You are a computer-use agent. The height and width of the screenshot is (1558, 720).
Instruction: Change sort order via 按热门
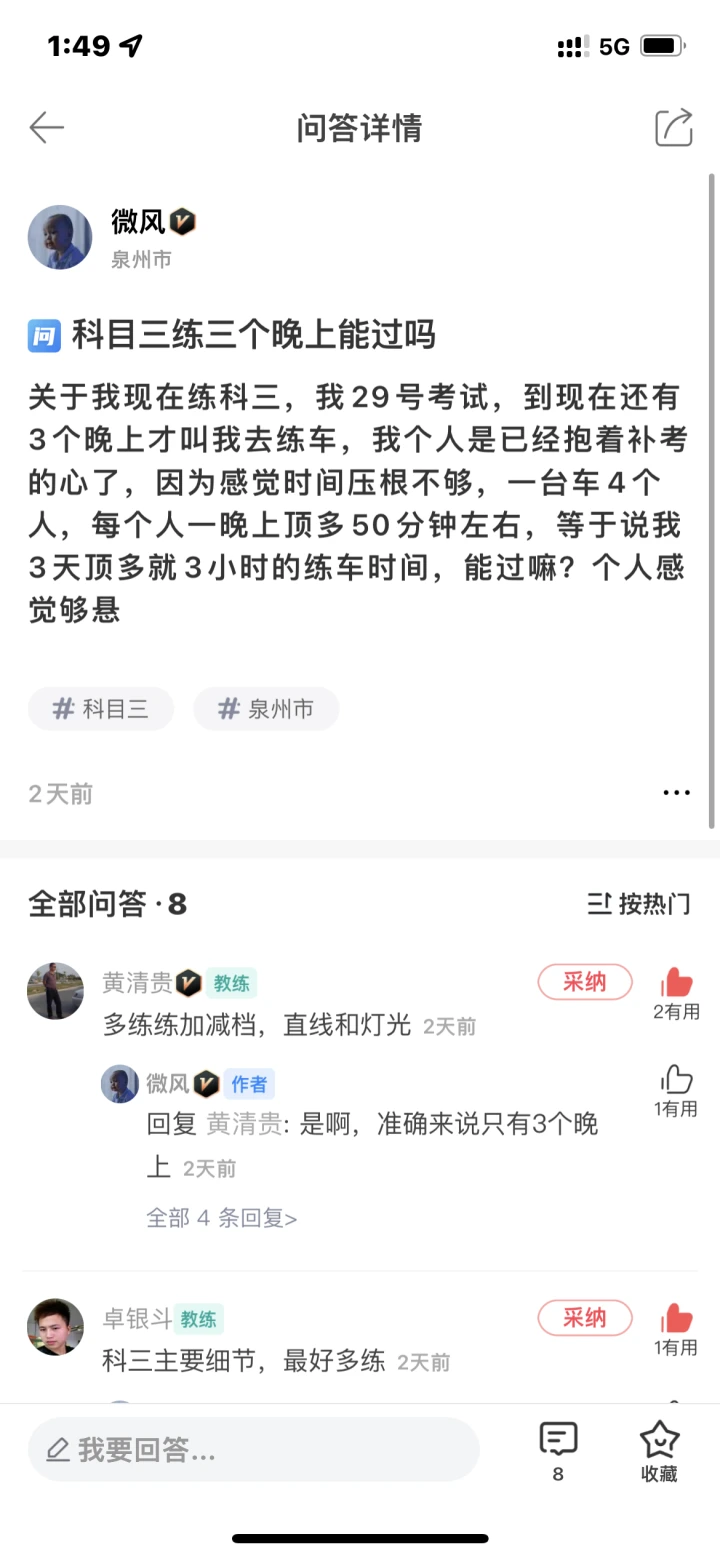click(x=638, y=904)
